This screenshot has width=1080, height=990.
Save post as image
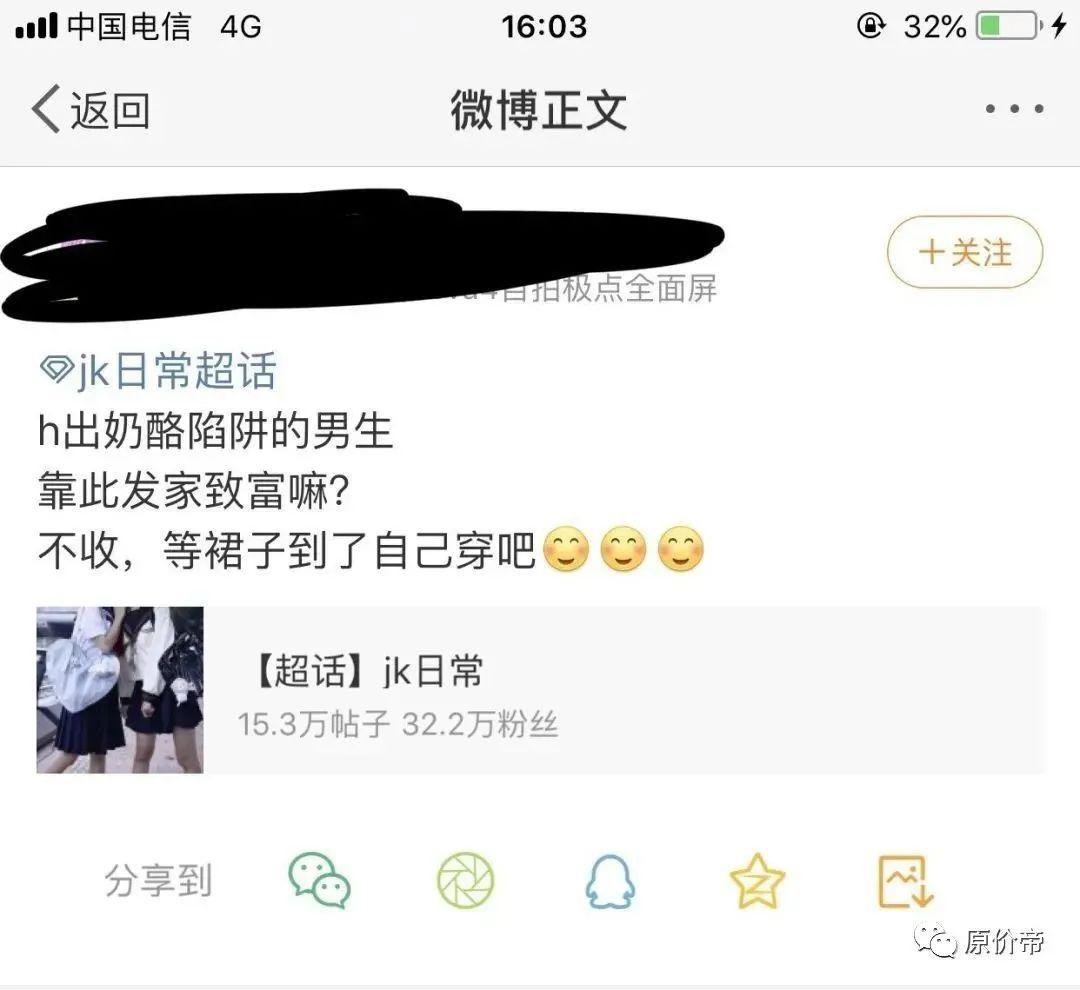[x=905, y=880]
